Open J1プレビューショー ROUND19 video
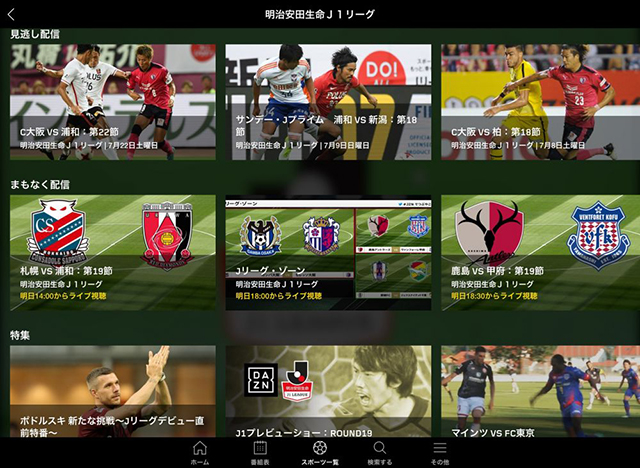Viewport: 640px width, 468px height. [x=328, y=392]
